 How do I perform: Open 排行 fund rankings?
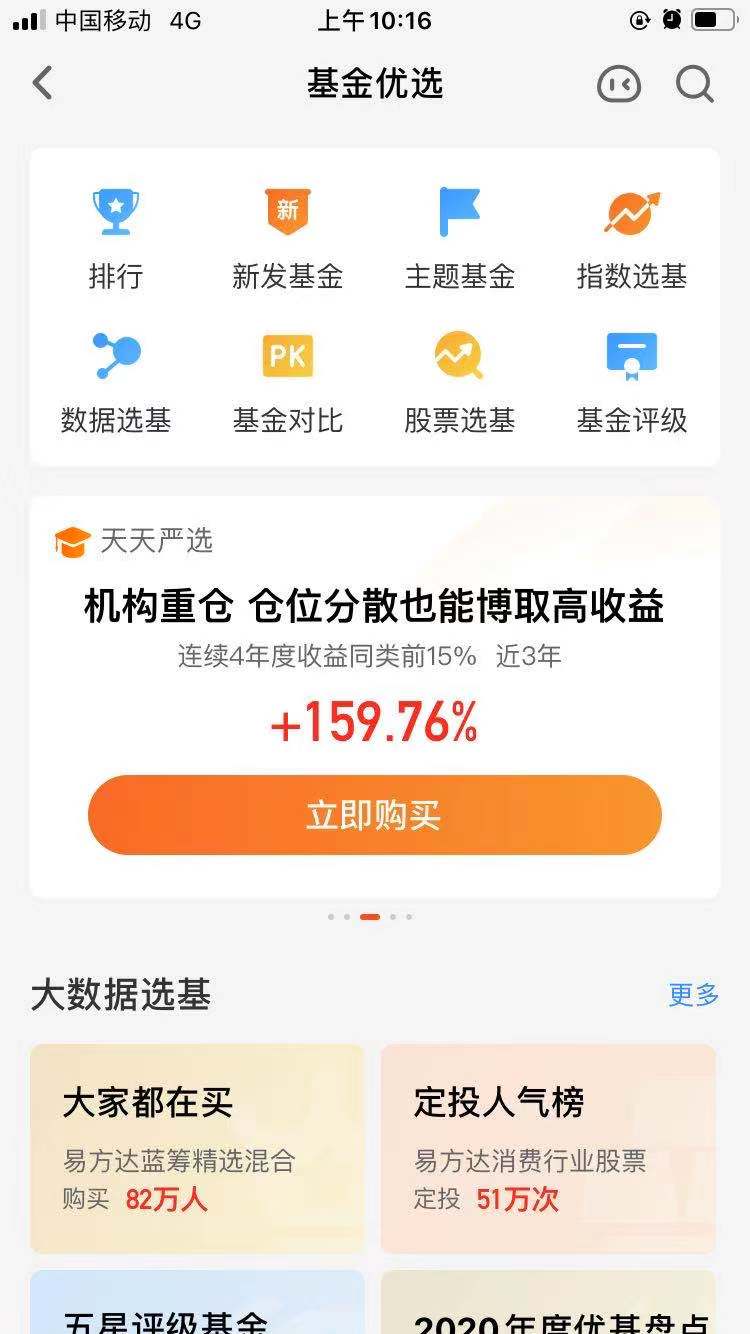(116, 238)
